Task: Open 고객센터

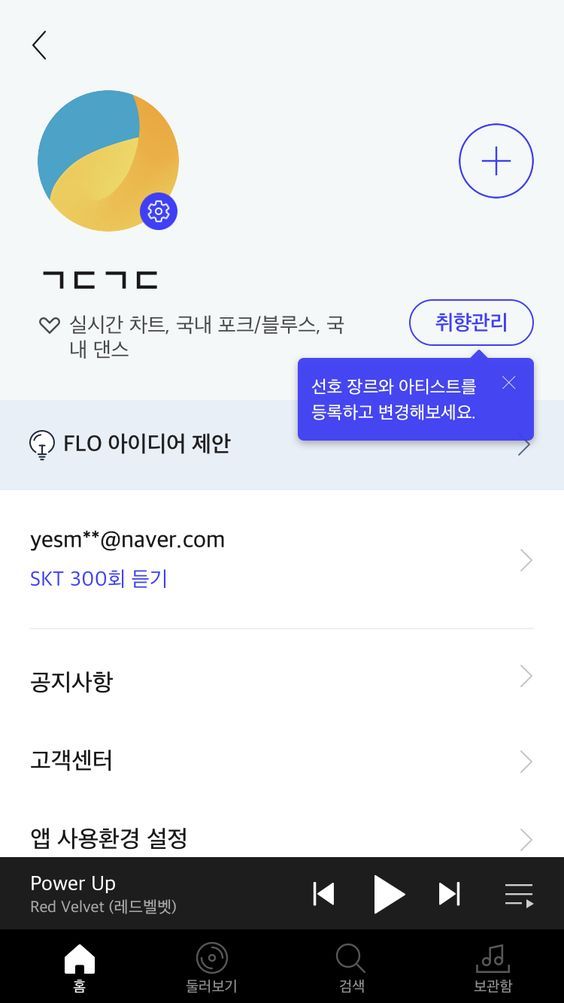Action: (x=282, y=761)
